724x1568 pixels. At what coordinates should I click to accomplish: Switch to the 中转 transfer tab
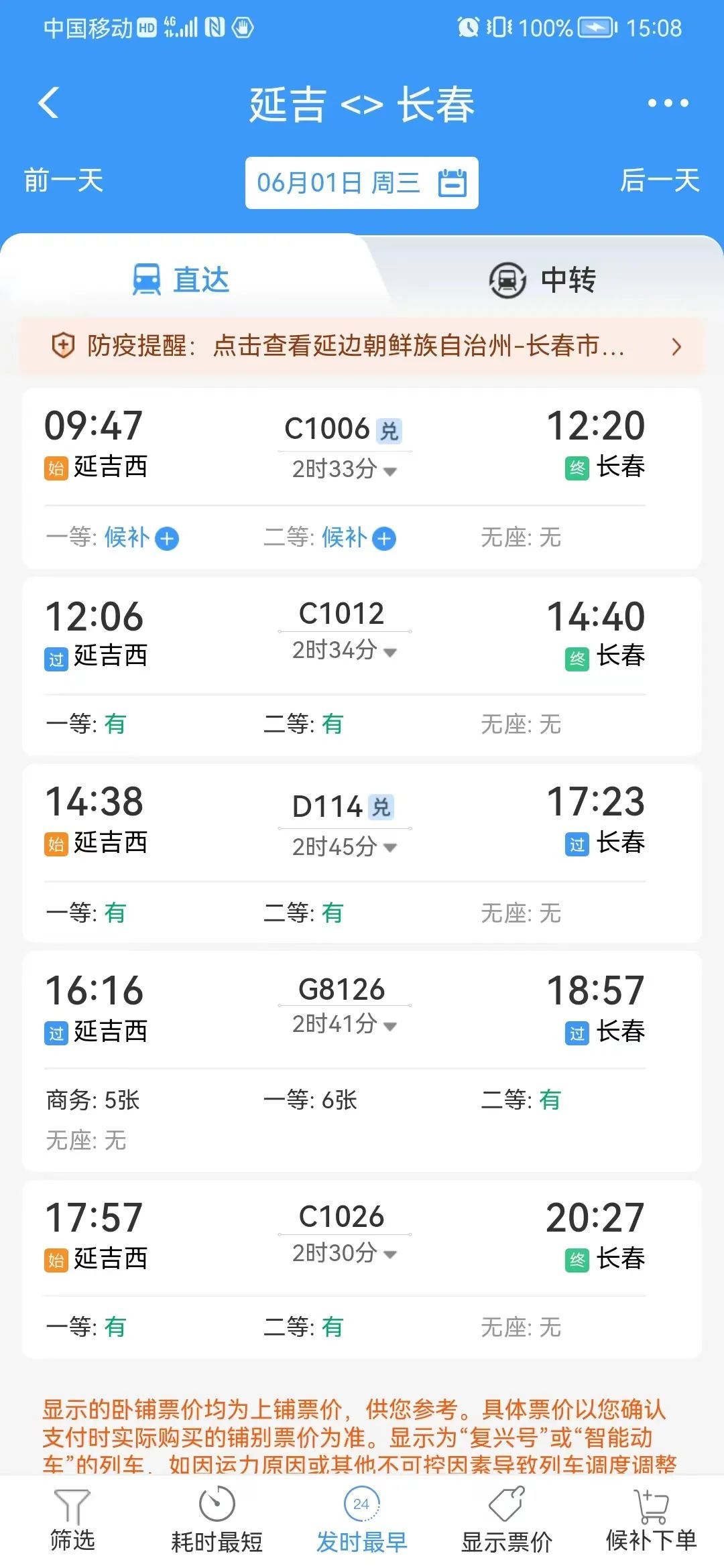(x=543, y=280)
